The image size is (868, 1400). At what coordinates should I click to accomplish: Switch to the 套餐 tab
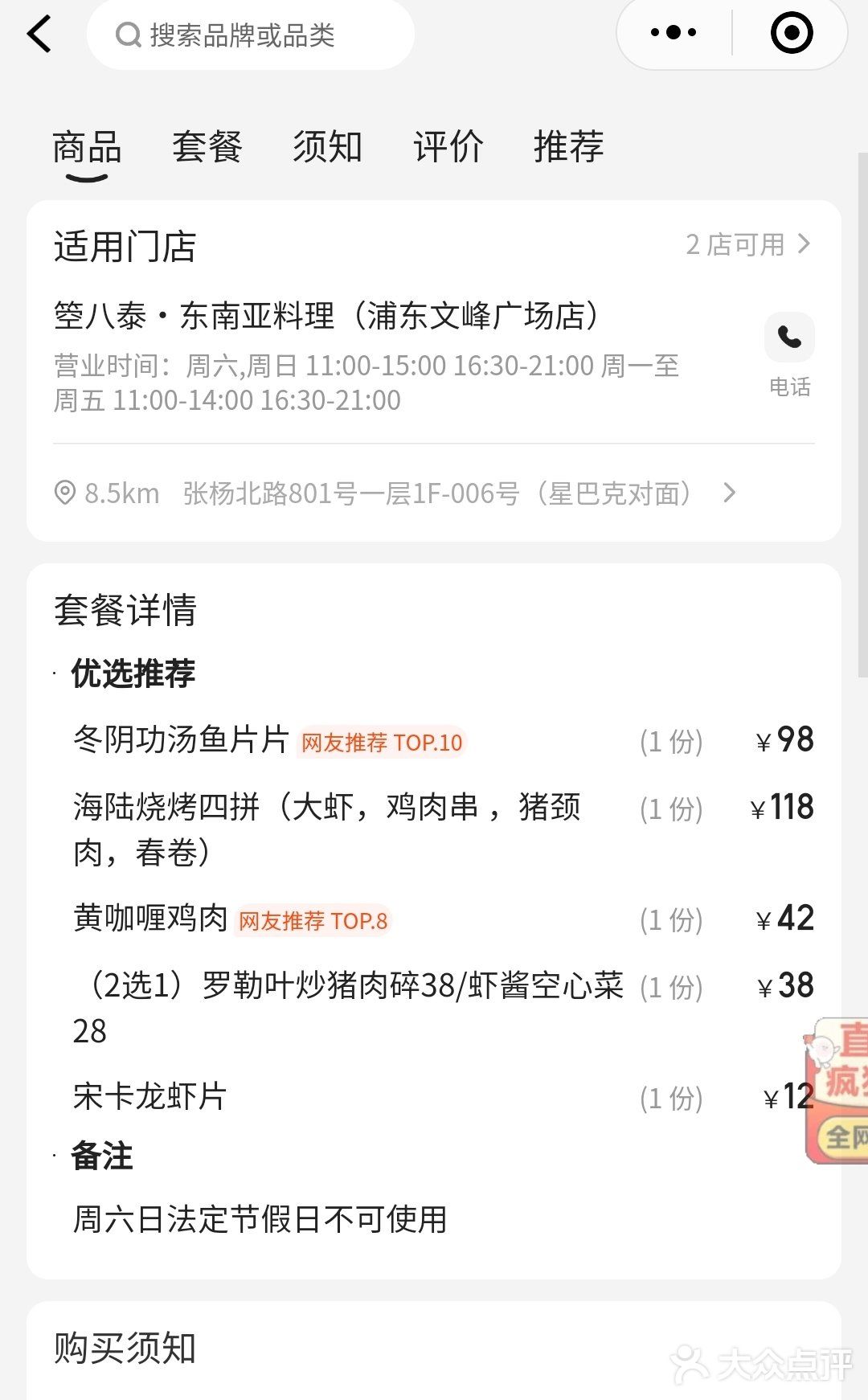[208, 147]
